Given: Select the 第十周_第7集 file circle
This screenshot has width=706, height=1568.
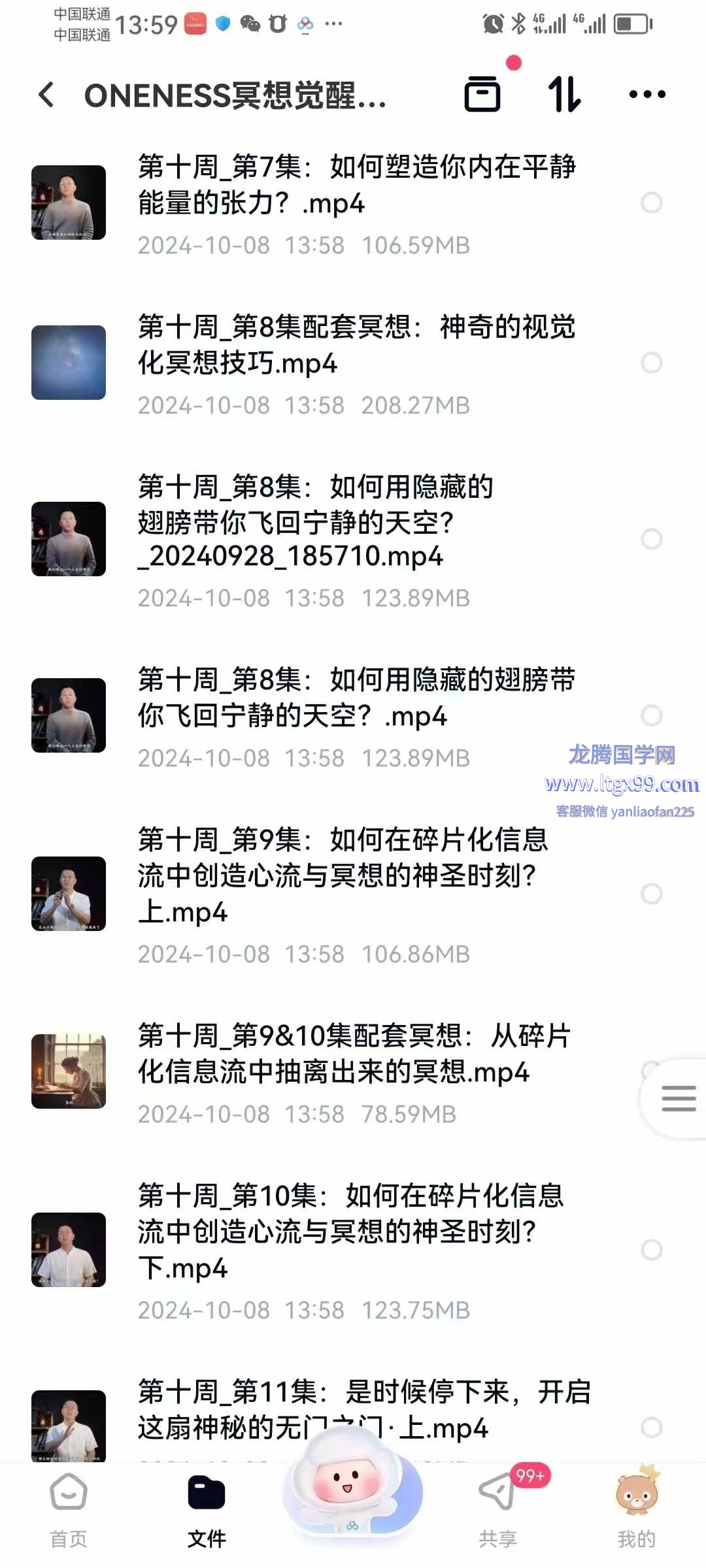Looking at the screenshot, I should click(651, 203).
